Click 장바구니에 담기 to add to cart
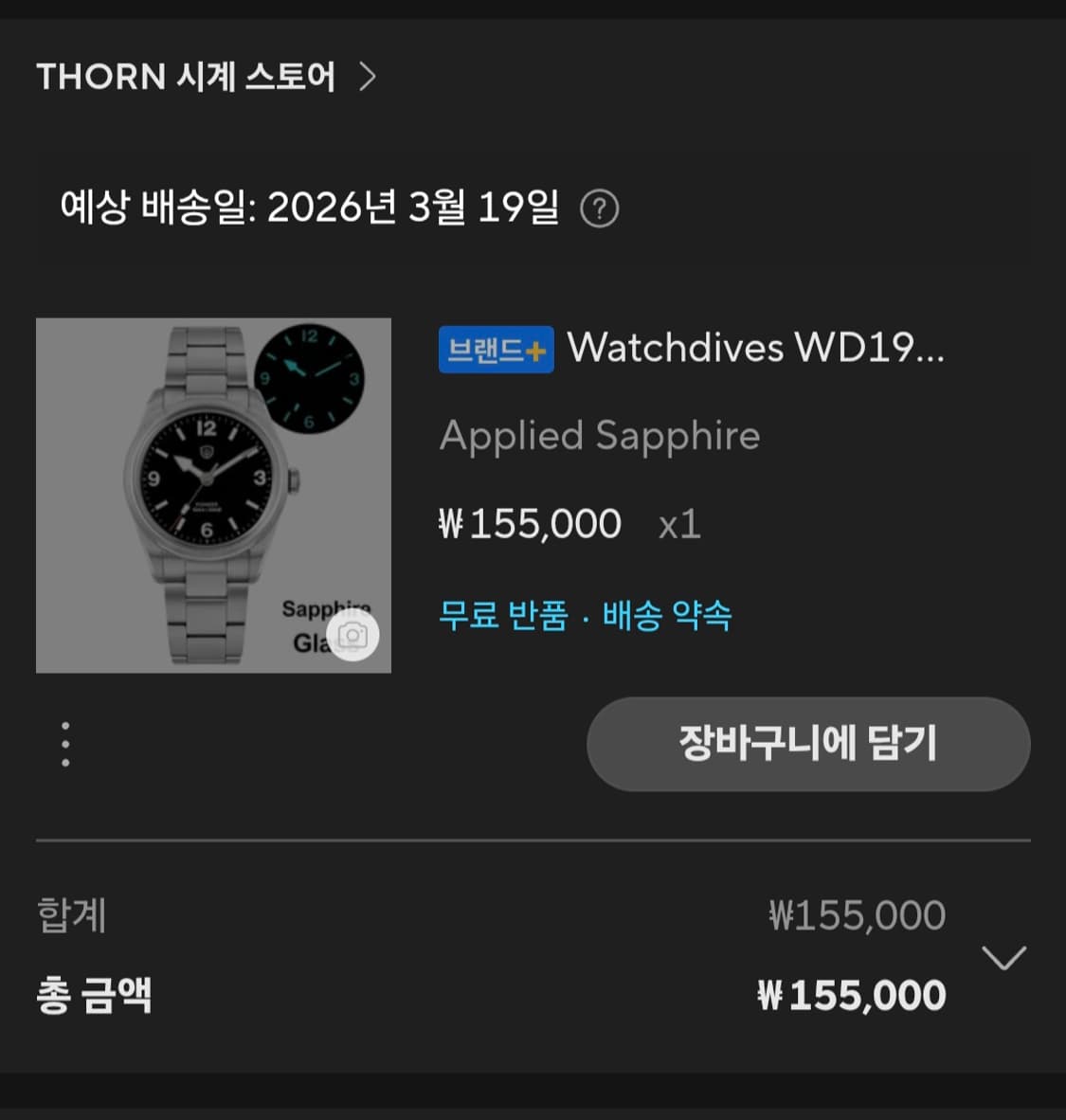Viewport: 1066px width, 1120px height. pyautogui.click(x=808, y=745)
